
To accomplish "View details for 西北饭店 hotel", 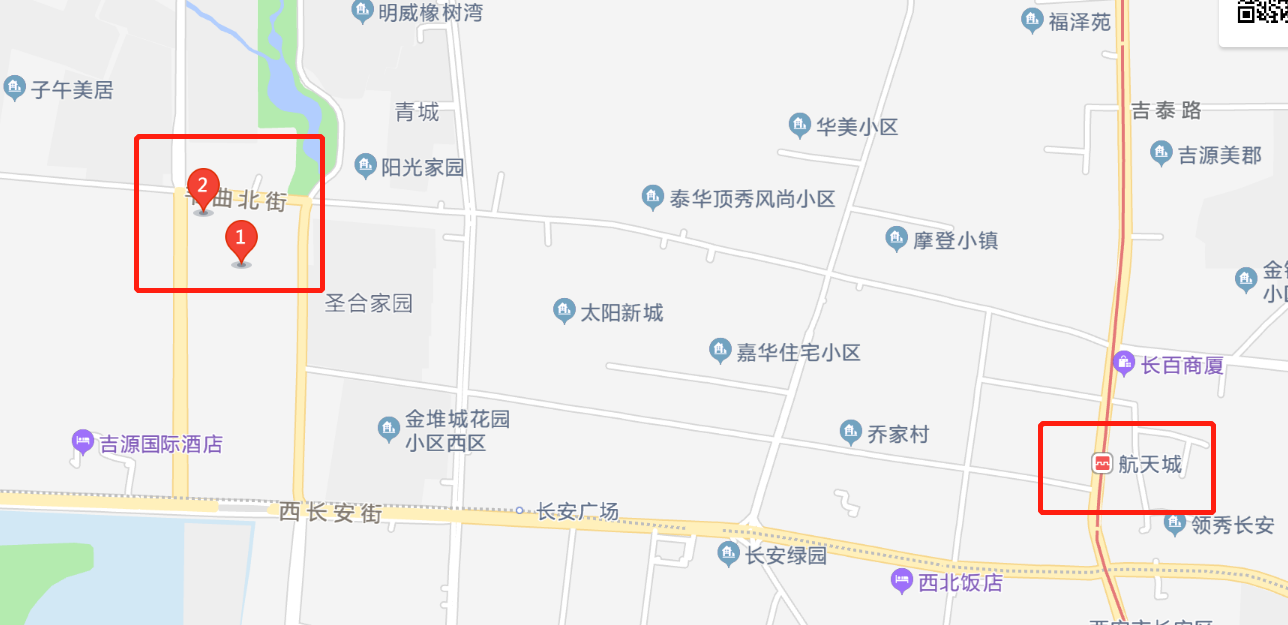I will (901, 580).
